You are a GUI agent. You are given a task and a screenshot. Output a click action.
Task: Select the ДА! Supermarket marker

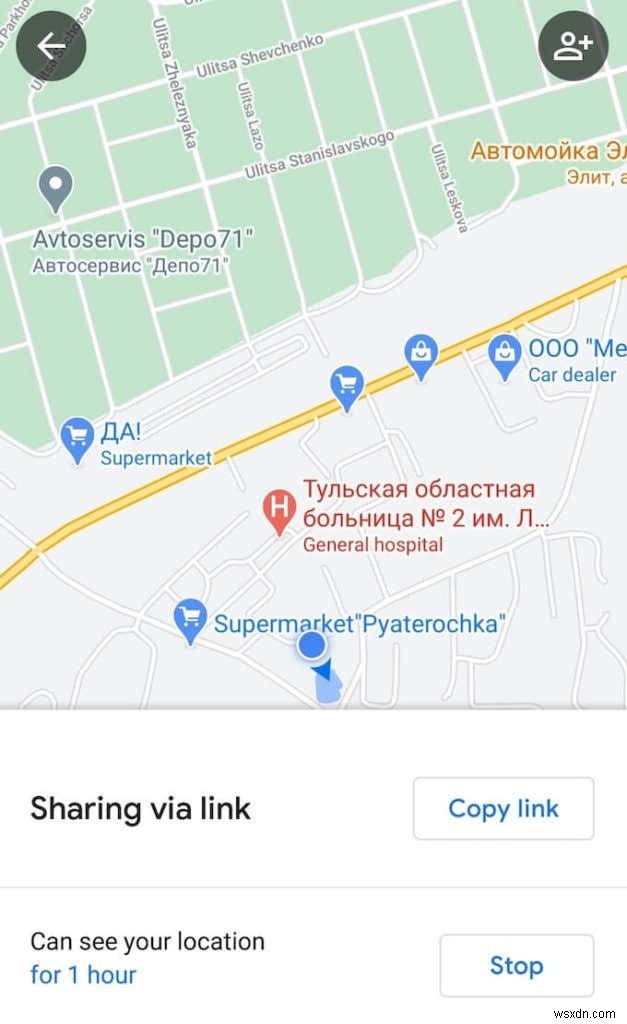[78, 437]
